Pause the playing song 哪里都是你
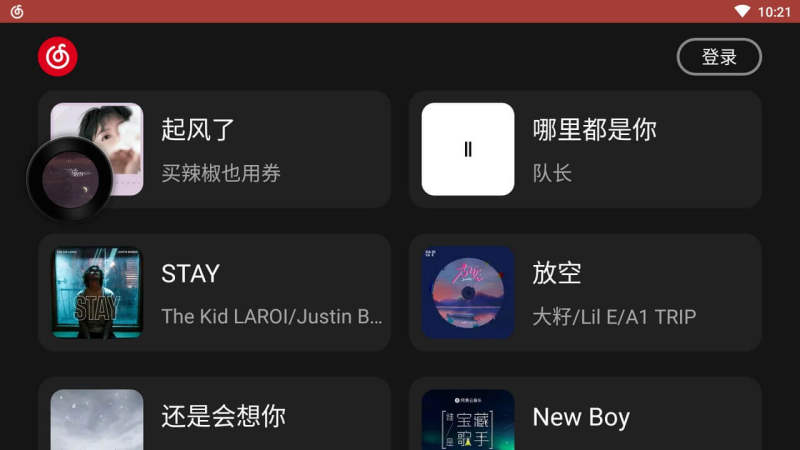The height and width of the screenshot is (450, 800). (468, 149)
